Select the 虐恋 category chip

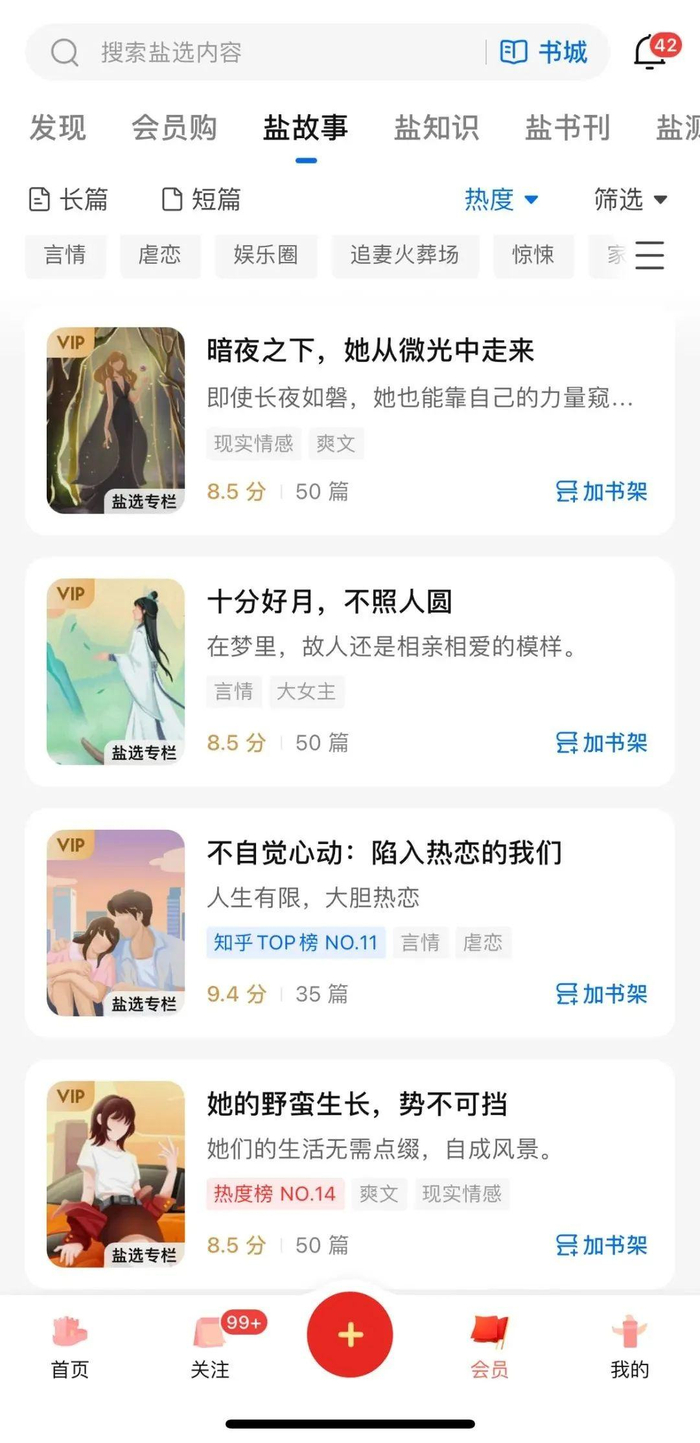[x=159, y=255]
